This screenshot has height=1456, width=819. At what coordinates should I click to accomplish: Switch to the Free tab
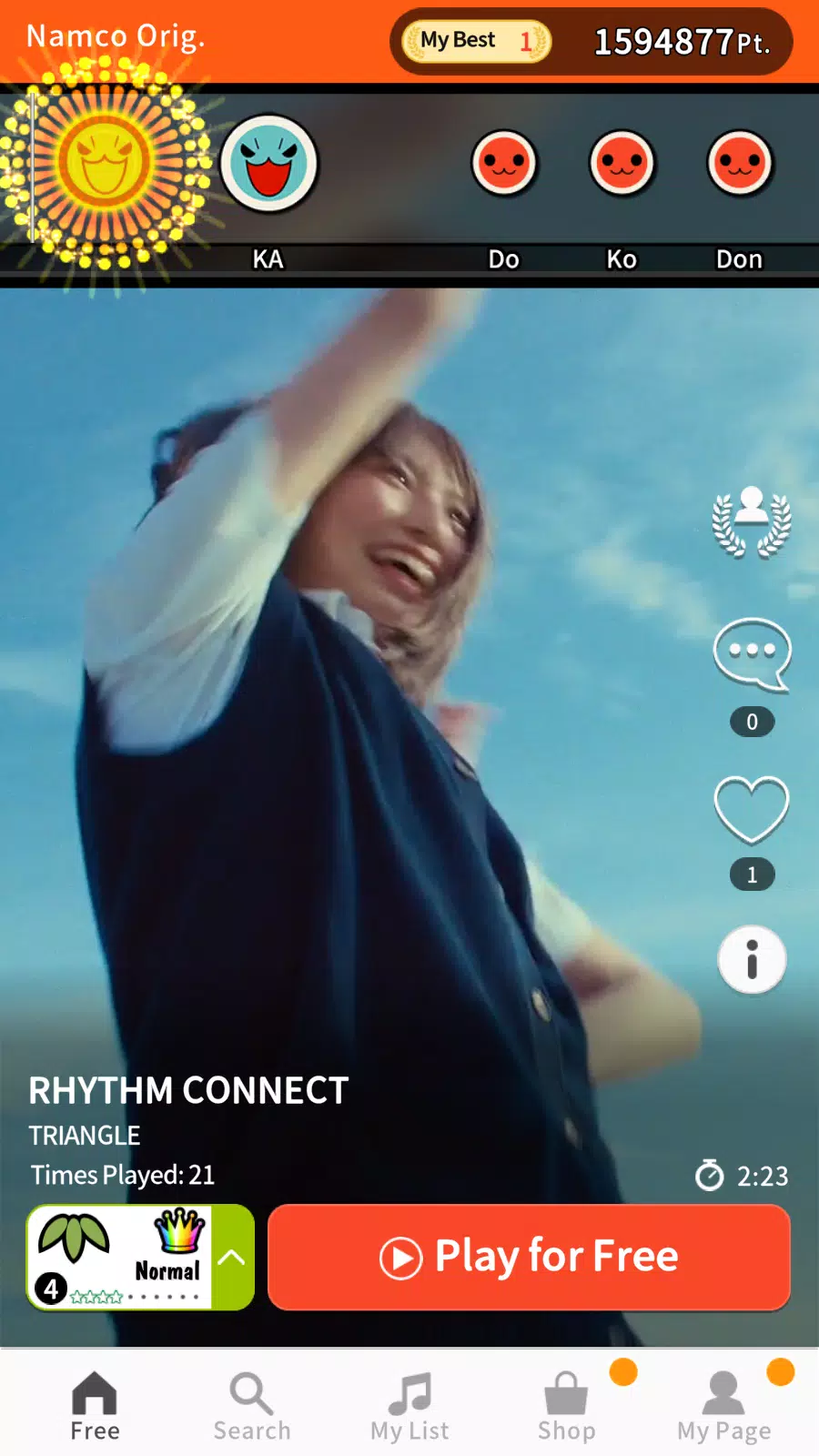[x=95, y=1406]
